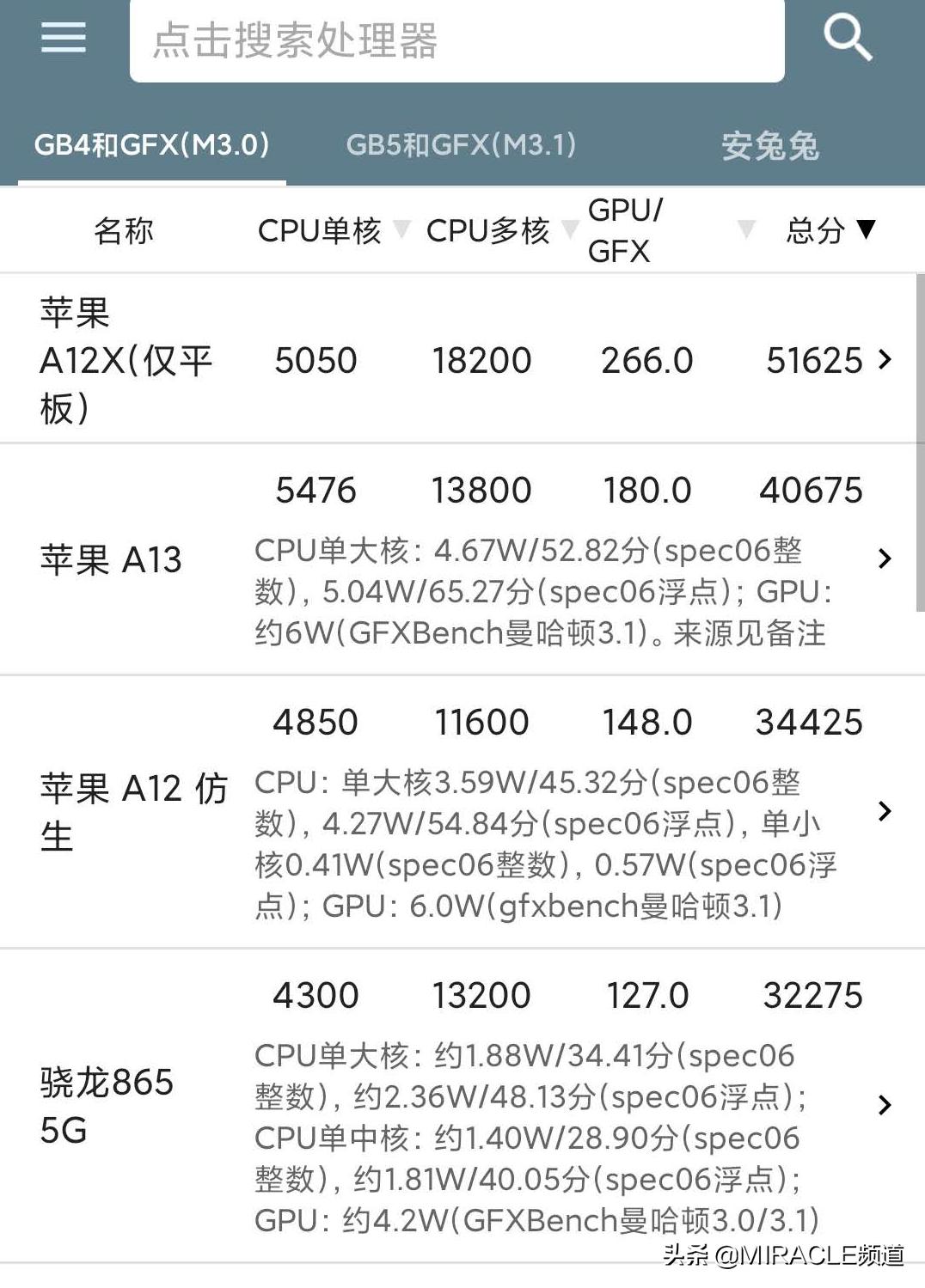
Task: Select the GB4和GFX(M3.0) tab
Action: click(x=152, y=144)
